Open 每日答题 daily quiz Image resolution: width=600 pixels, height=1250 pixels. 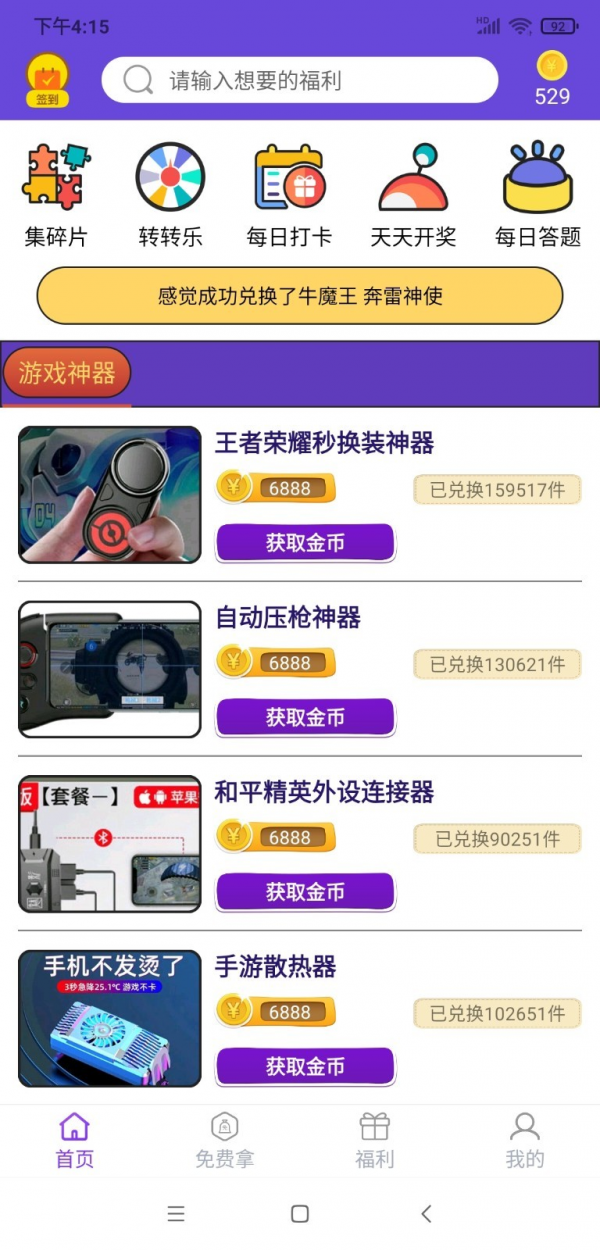click(538, 195)
